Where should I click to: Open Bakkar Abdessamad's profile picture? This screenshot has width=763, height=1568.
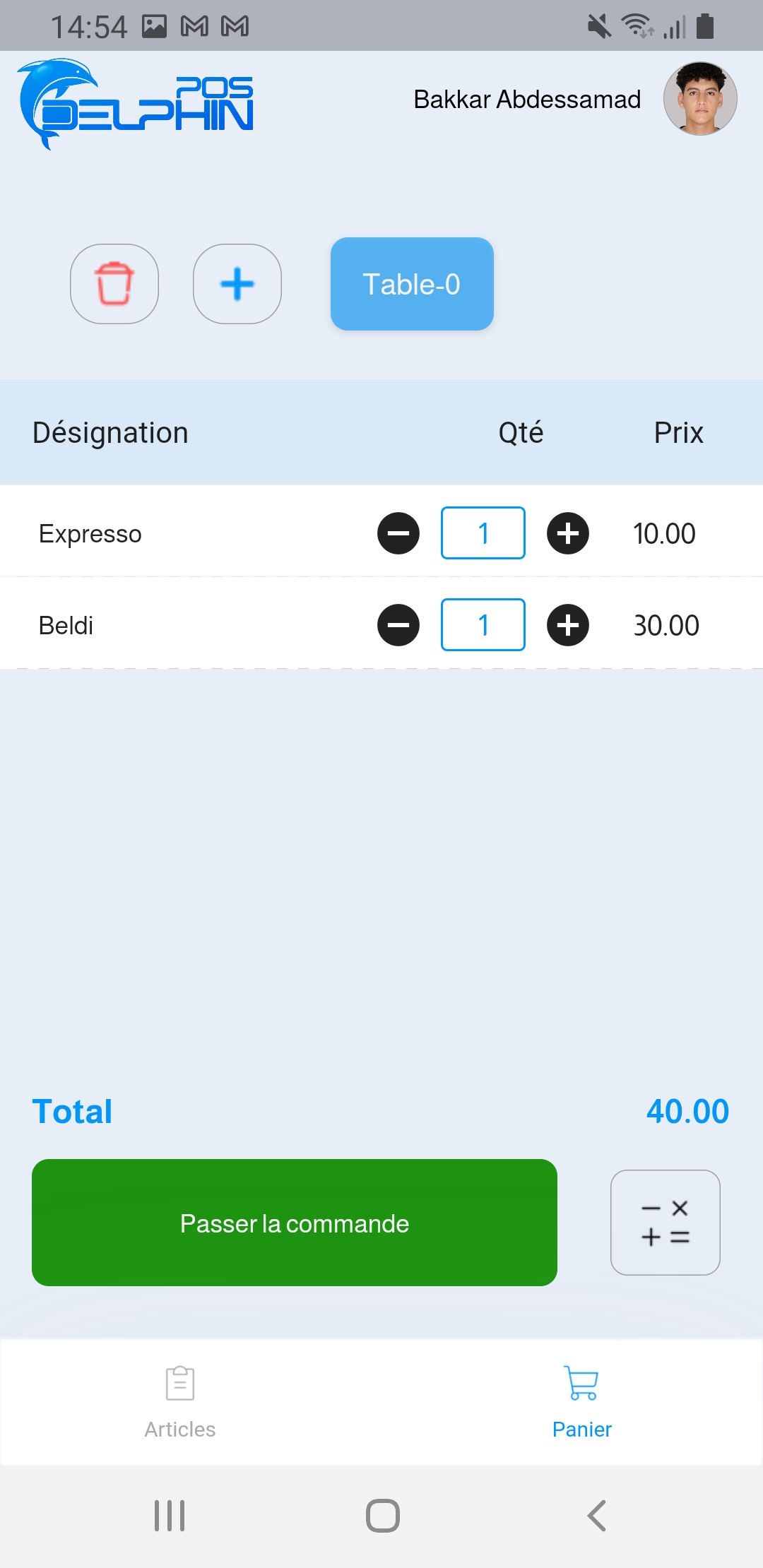pos(700,99)
